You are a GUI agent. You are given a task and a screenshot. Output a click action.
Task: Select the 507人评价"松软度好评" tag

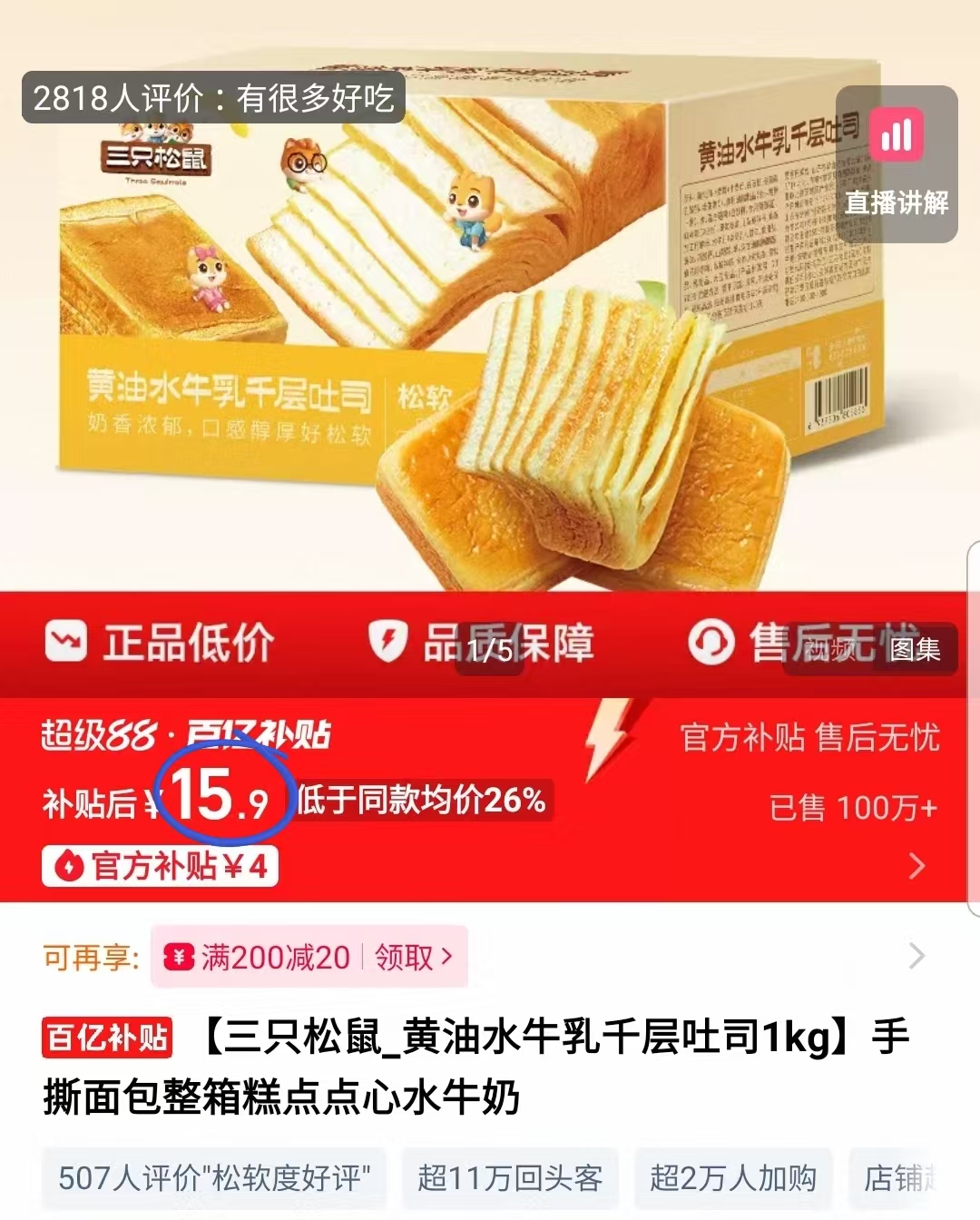point(215,1177)
